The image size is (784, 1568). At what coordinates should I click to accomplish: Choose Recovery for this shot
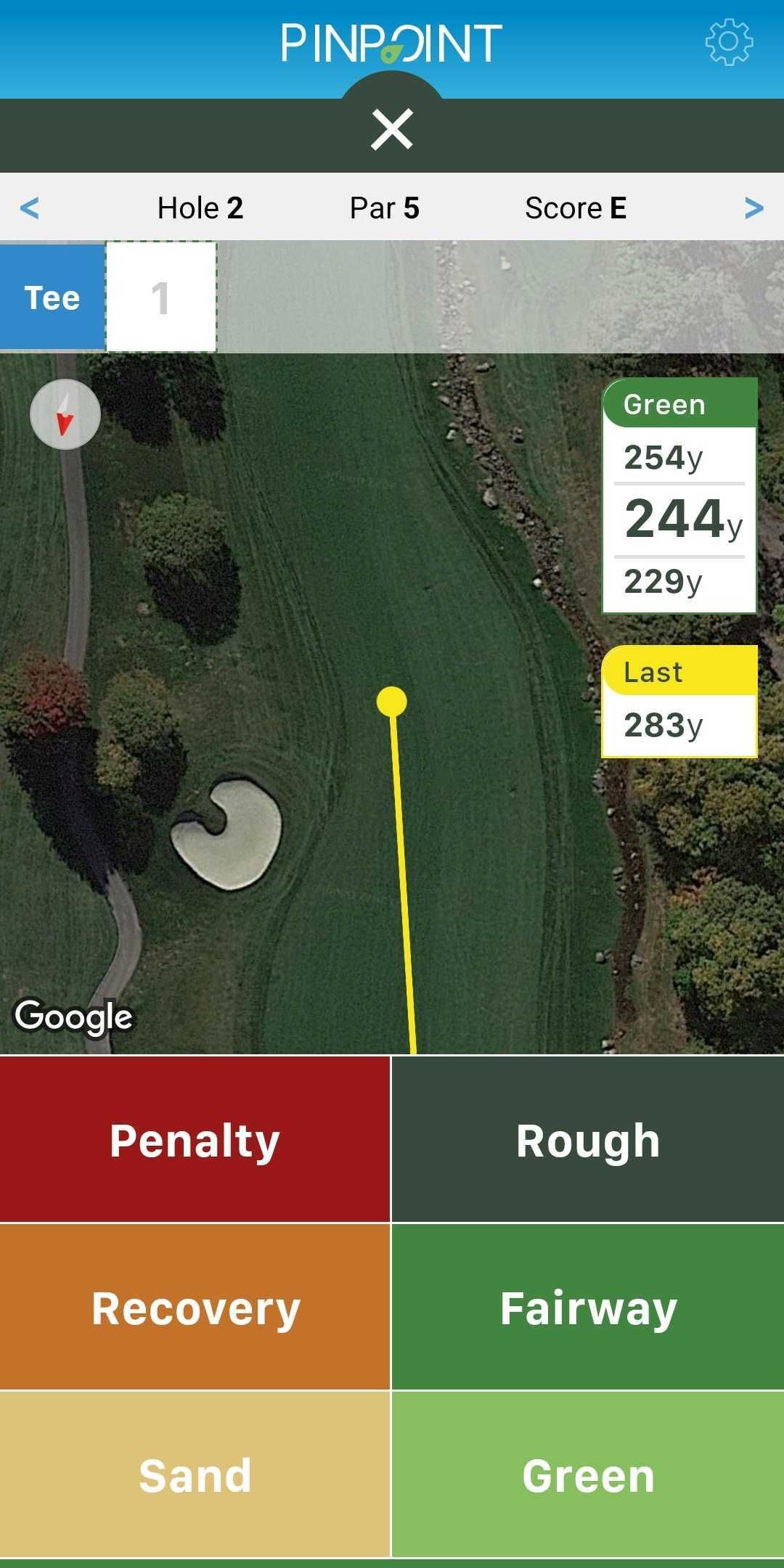195,1307
